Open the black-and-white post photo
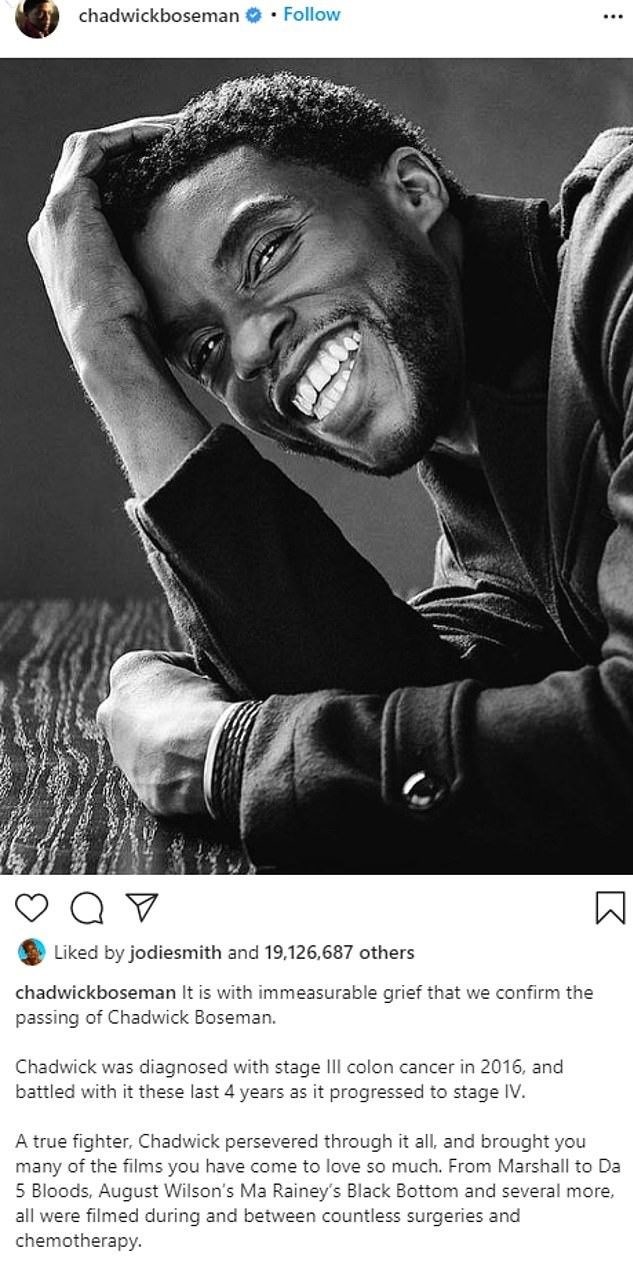This screenshot has height=1276, width=633. (x=316, y=465)
